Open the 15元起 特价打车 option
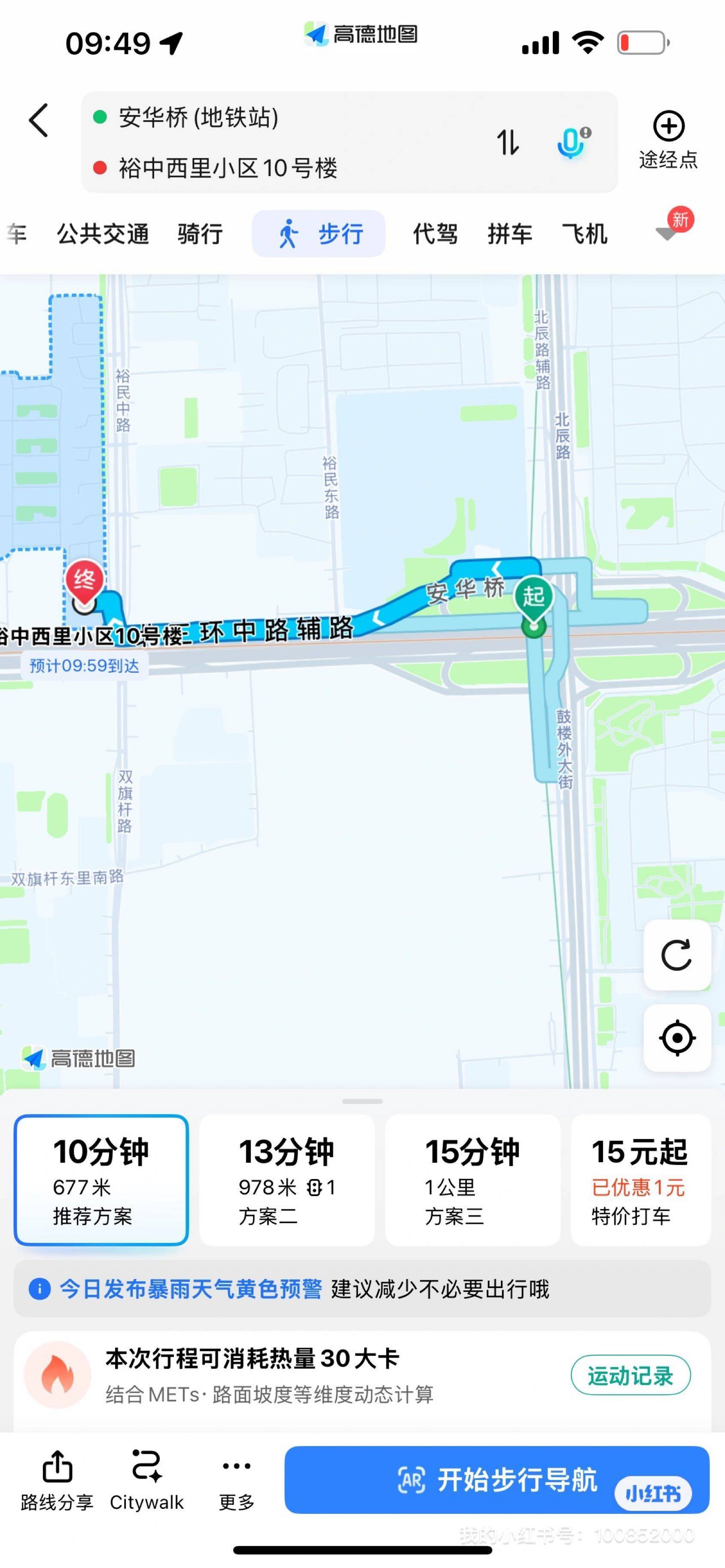Screen dimensions: 725x1568 pyautogui.click(x=641, y=1180)
